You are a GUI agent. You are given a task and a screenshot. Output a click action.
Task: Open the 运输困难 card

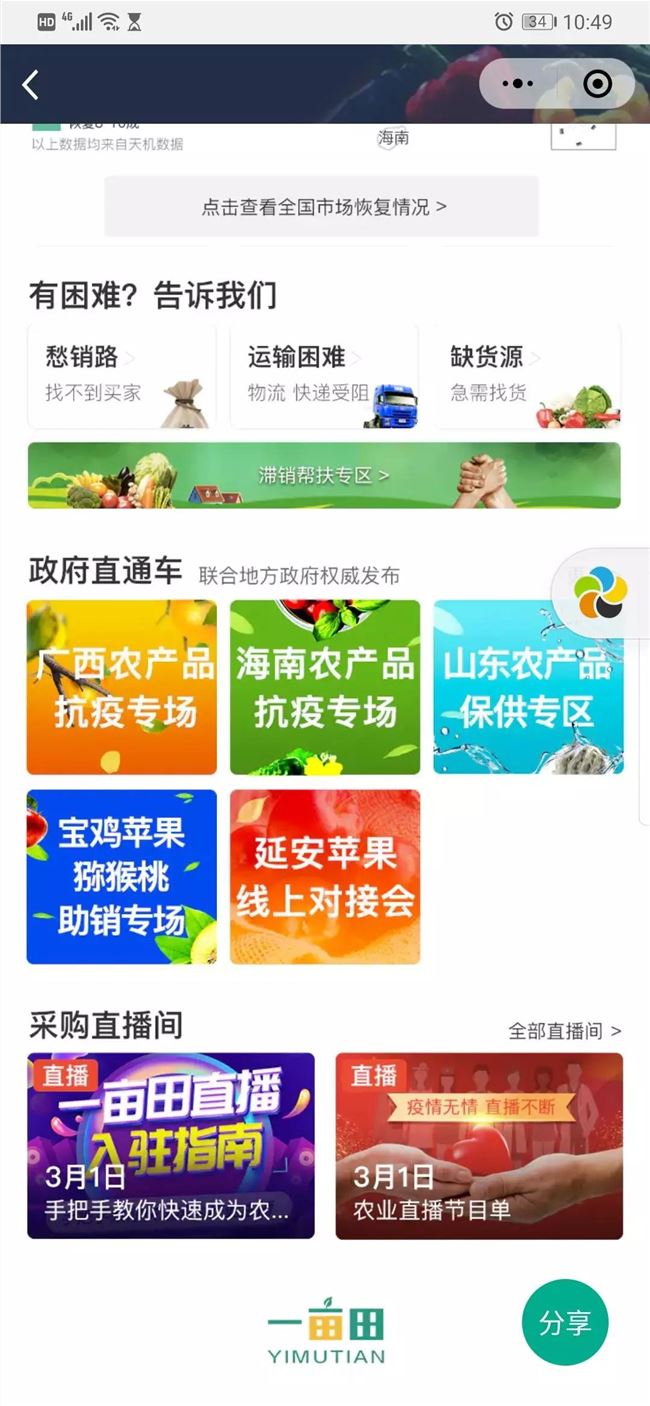(324, 376)
